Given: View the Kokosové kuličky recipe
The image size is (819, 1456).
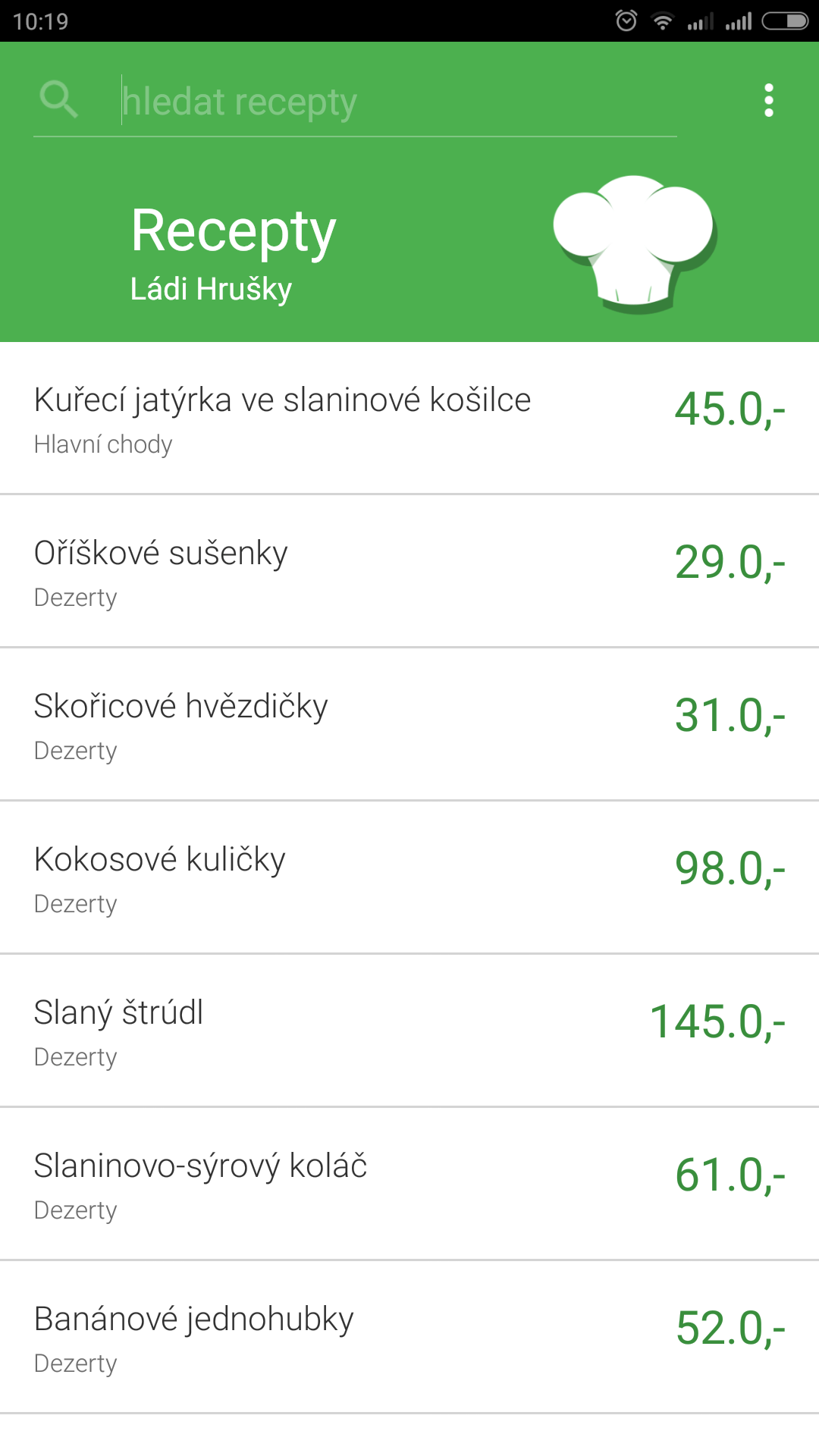Looking at the screenshot, I should (409, 877).
